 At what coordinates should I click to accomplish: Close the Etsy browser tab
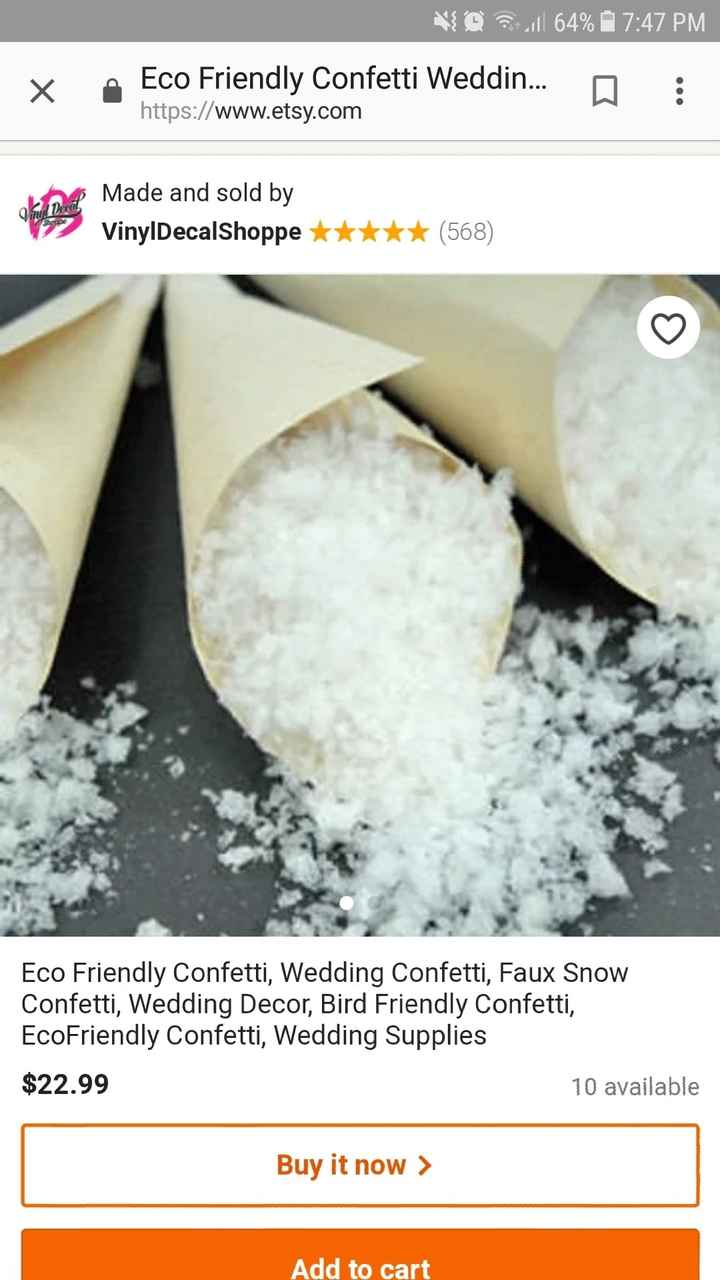click(42, 92)
